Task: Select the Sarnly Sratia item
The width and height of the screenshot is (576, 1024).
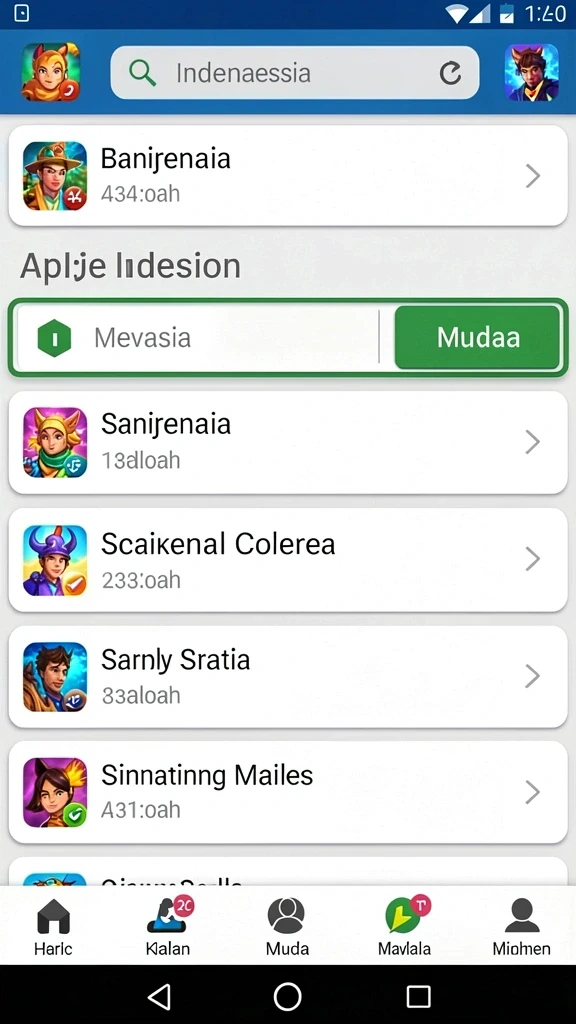Action: point(288,677)
